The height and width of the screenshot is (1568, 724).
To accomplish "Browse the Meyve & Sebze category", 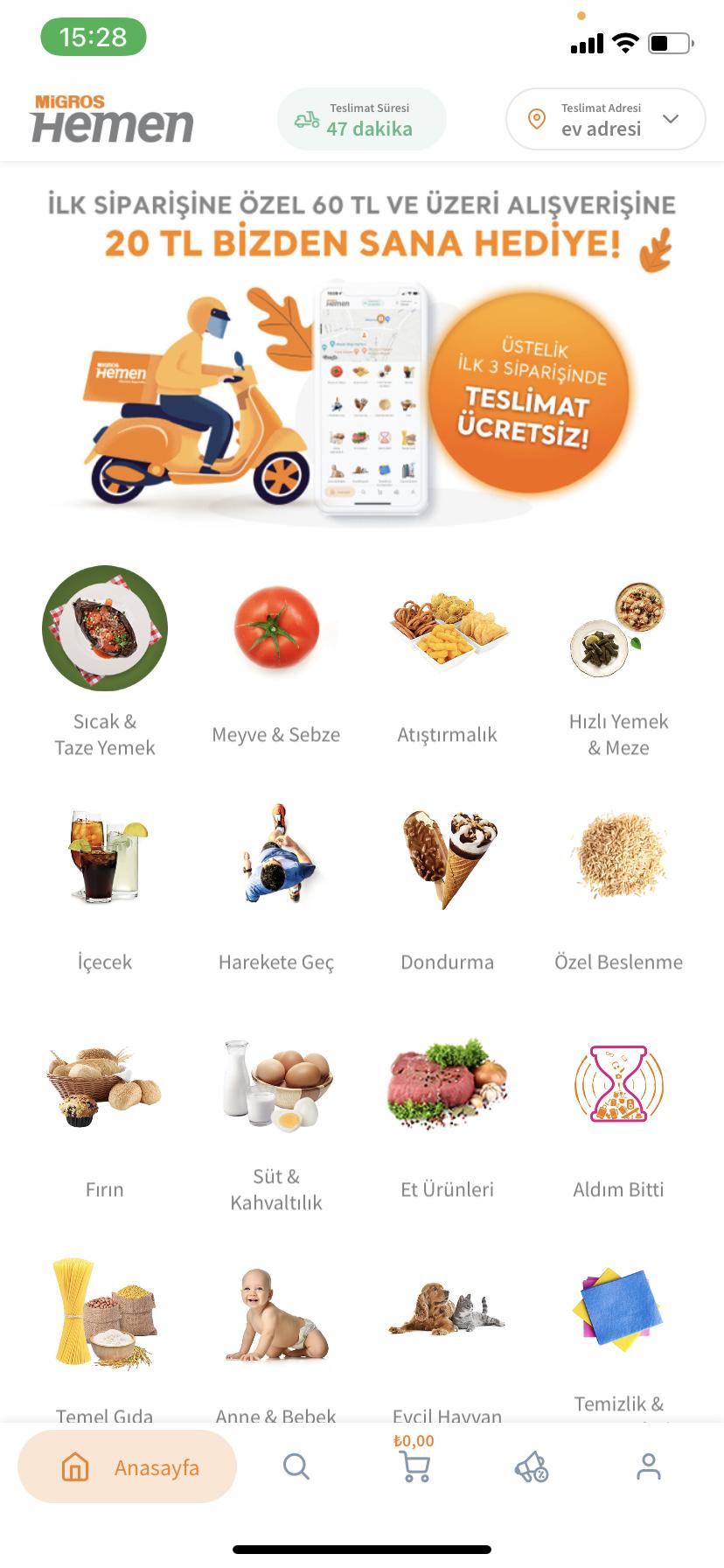I will [x=276, y=661].
